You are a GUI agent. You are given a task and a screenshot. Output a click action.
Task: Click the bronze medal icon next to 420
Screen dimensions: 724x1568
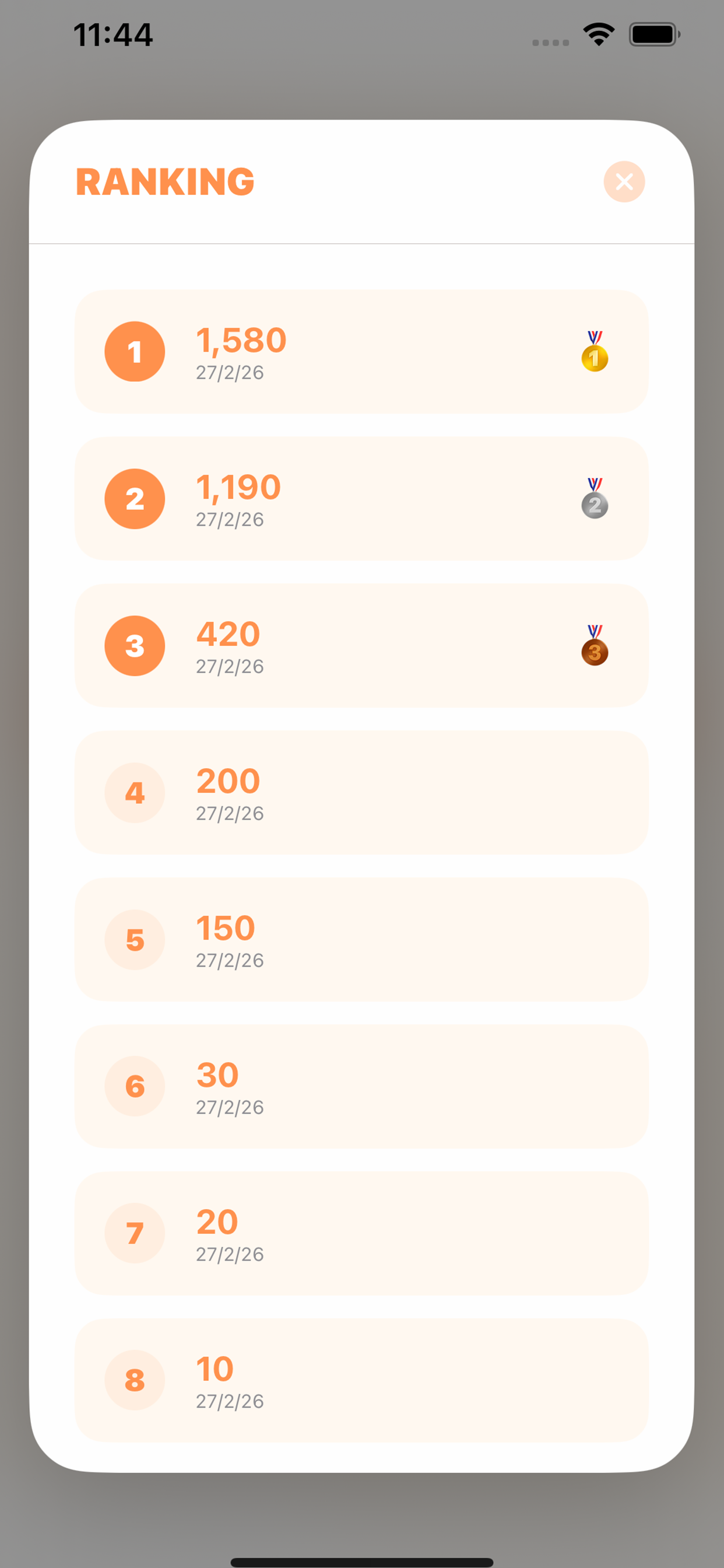(x=595, y=646)
